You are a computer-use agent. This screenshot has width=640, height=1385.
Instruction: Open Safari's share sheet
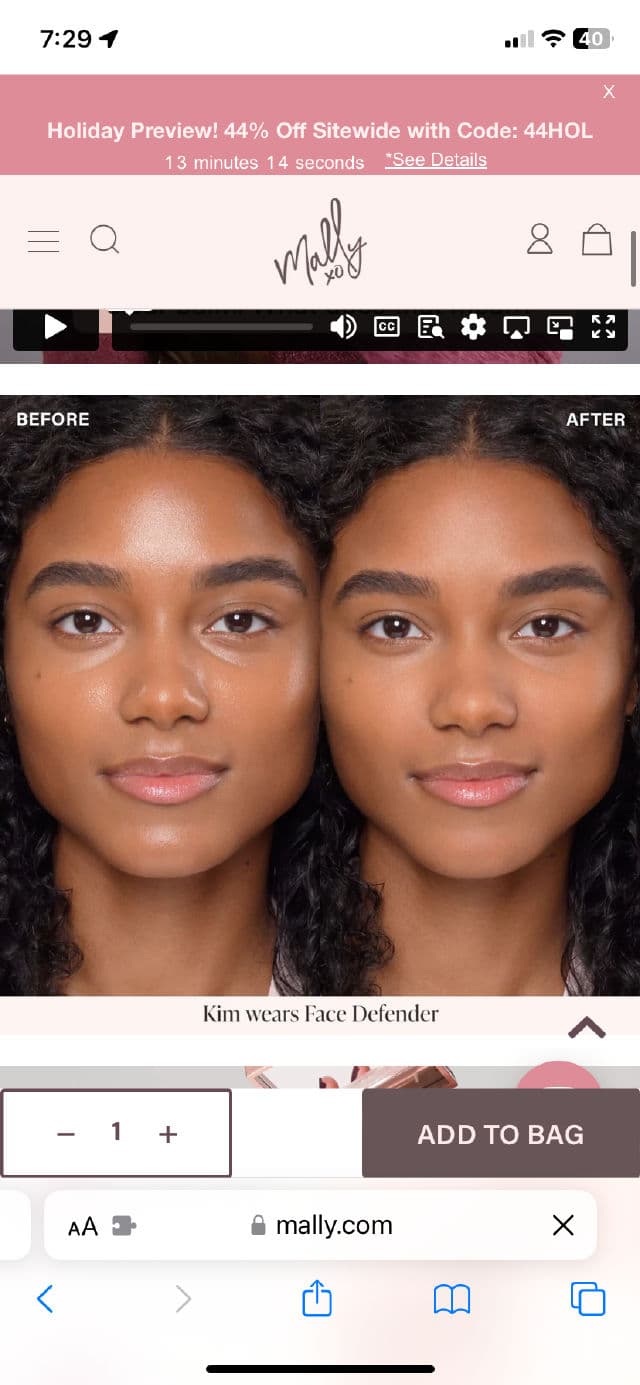point(317,1299)
